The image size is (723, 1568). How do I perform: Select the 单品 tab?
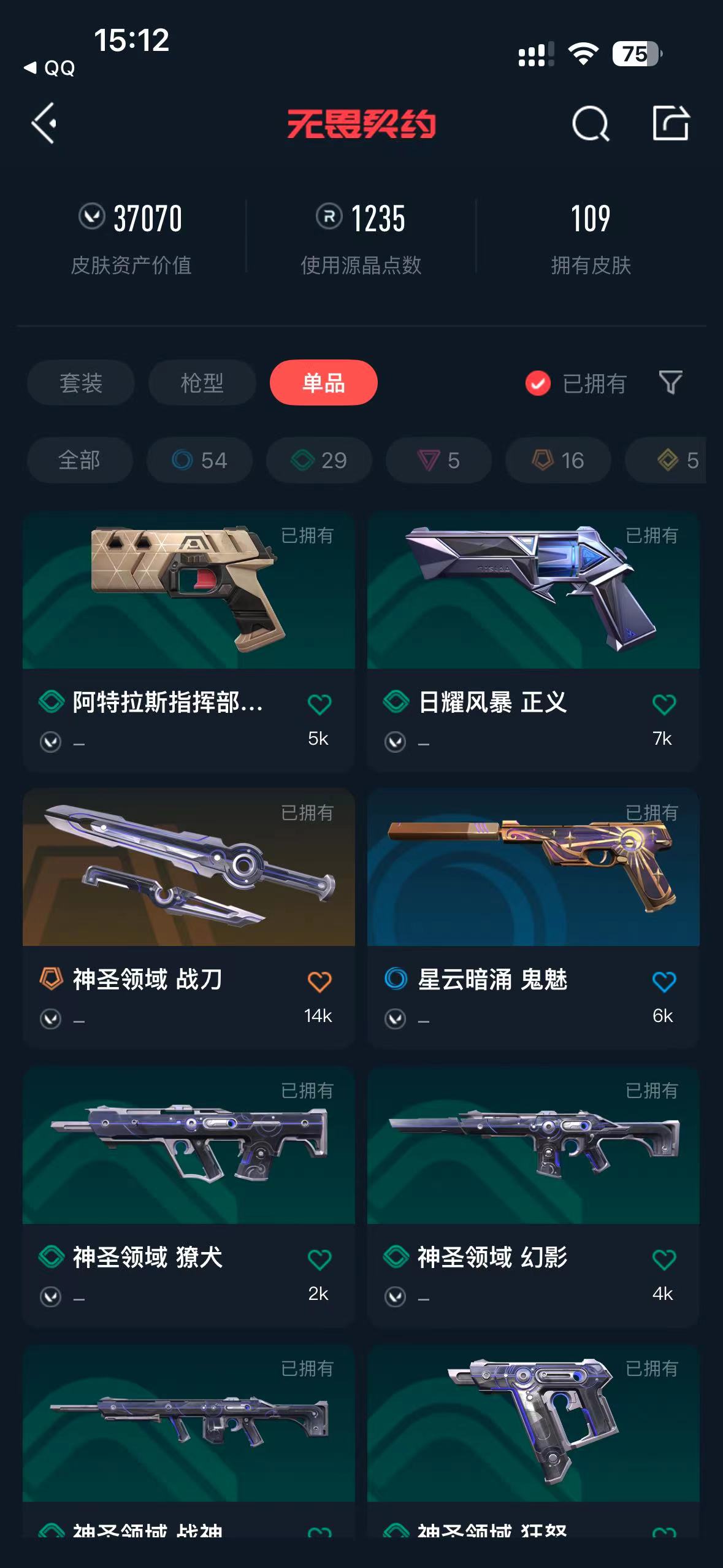pyautogui.click(x=323, y=383)
